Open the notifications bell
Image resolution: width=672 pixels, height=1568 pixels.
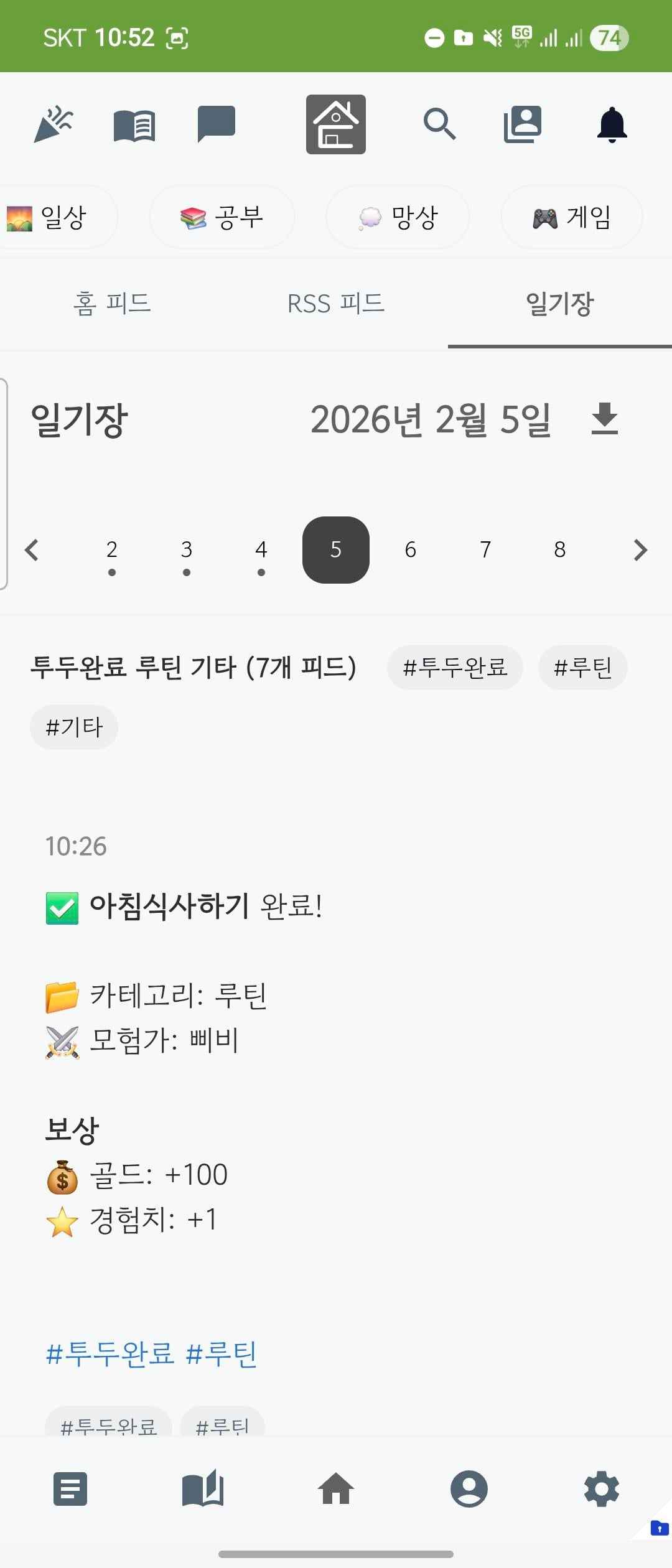pos(612,124)
